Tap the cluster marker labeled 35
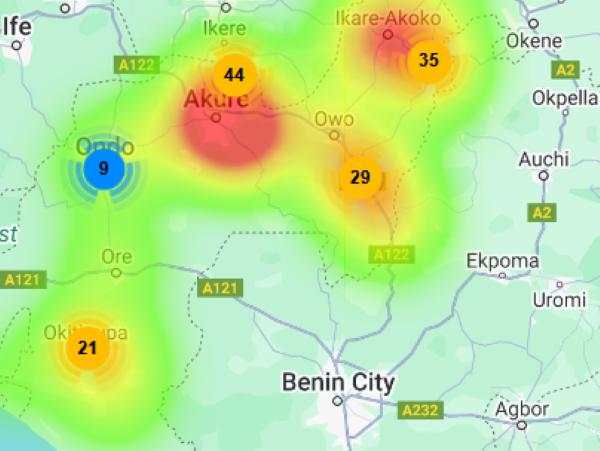Viewport: 600px width, 451px height. pos(429,60)
